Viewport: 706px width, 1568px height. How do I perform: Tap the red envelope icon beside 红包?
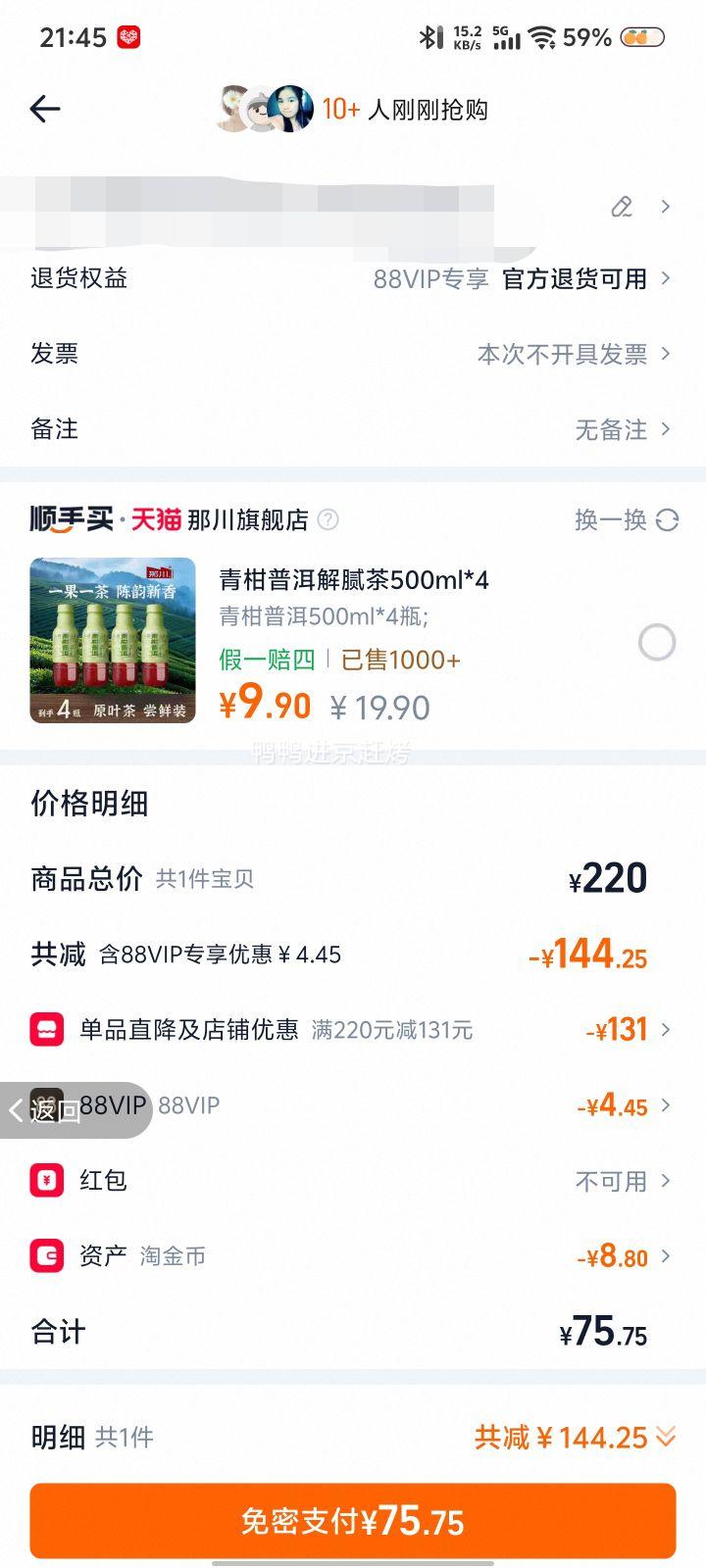(x=45, y=1181)
